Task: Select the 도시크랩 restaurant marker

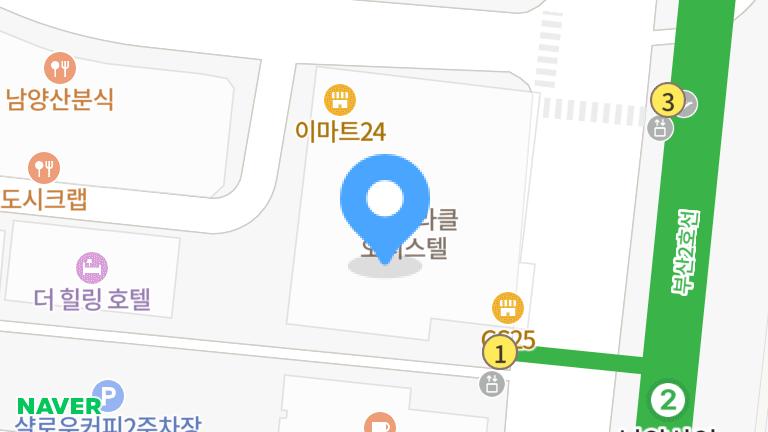Action: point(43,166)
